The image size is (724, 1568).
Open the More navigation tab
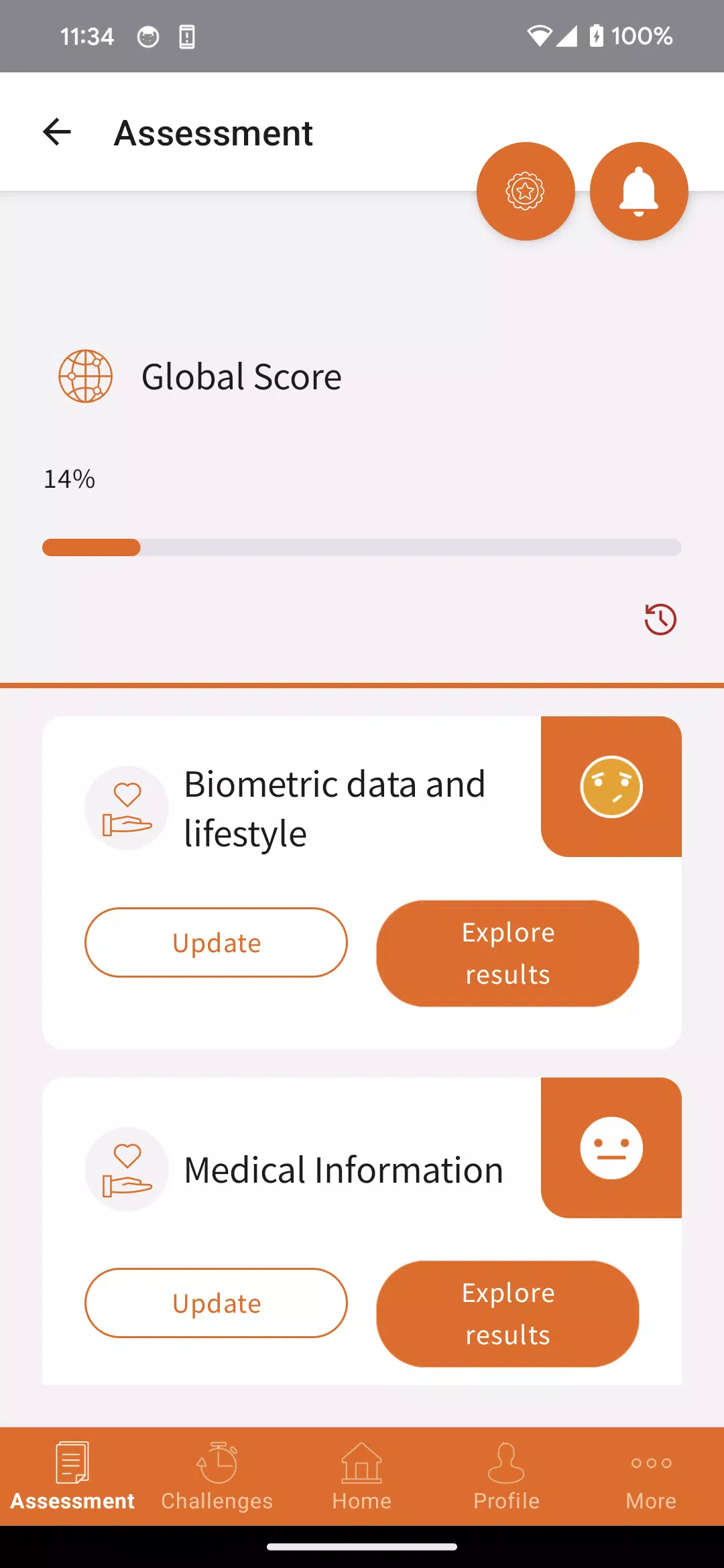650,1474
